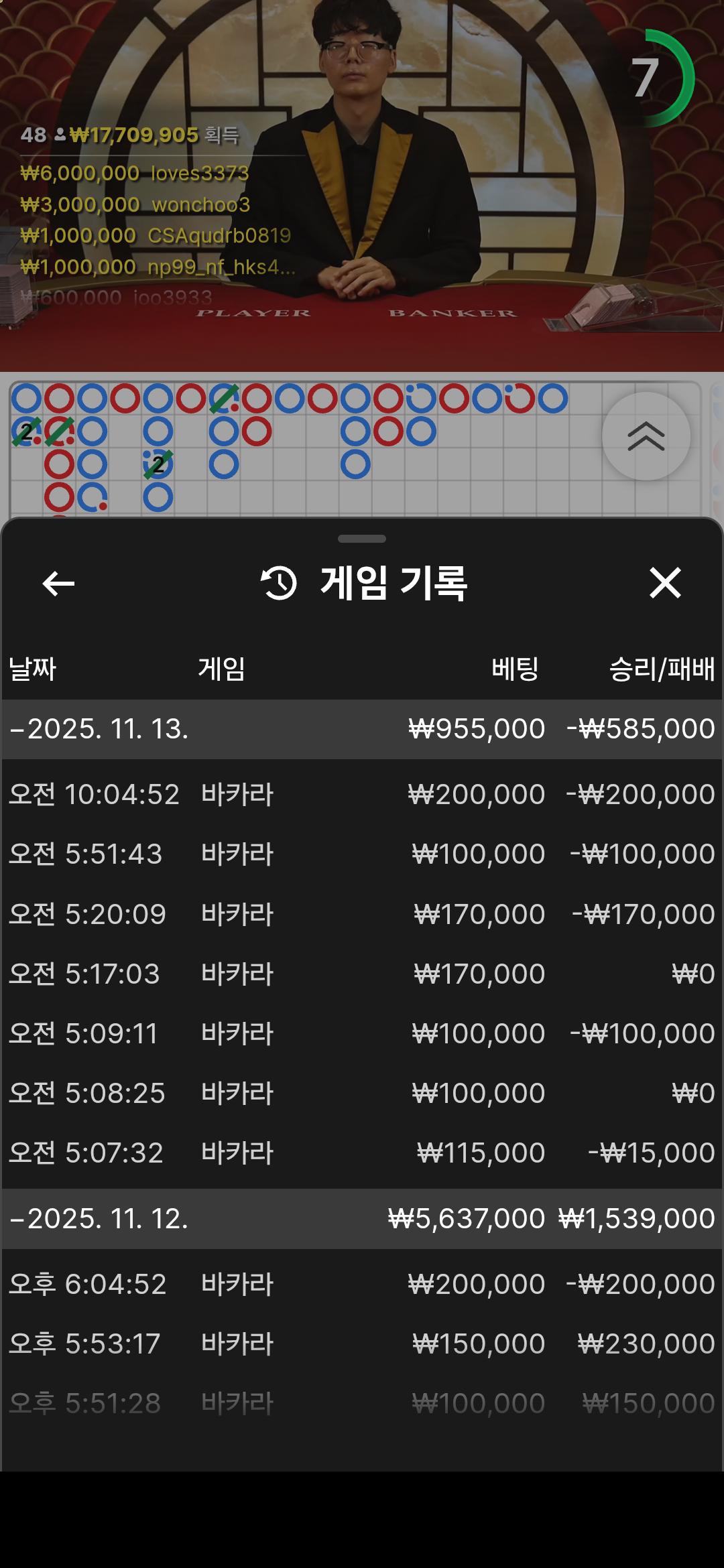Screen dimensions: 724x1568
Task: Go back from the game history panel
Action: click(58, 583)
